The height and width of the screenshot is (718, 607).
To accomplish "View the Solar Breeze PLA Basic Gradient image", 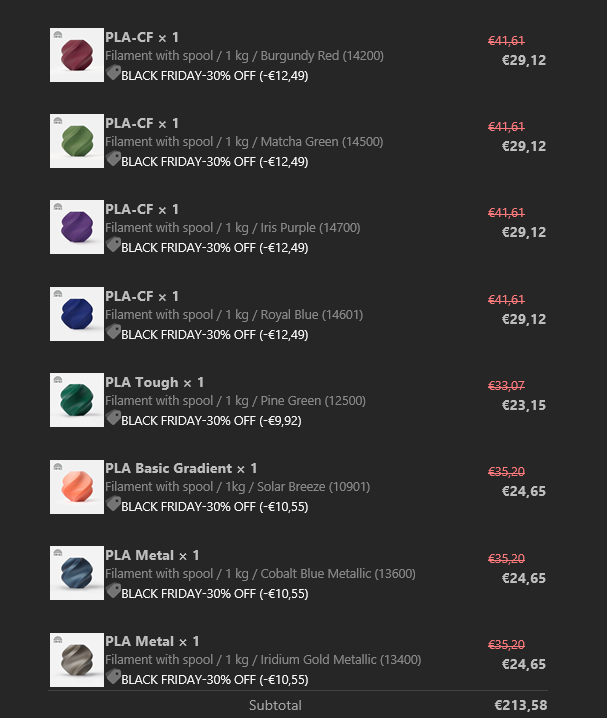I will (x=76, y=486).
